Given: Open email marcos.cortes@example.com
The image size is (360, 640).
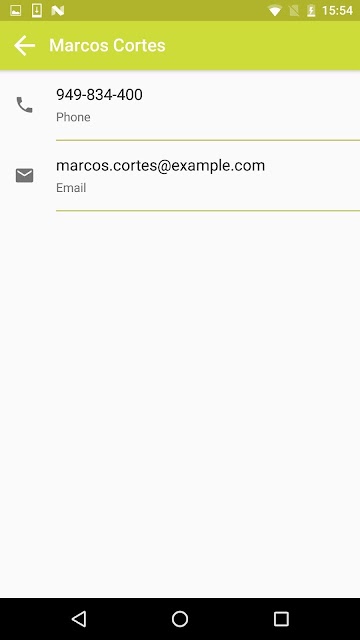Looking at the screenshot, I should pos(180,176).
